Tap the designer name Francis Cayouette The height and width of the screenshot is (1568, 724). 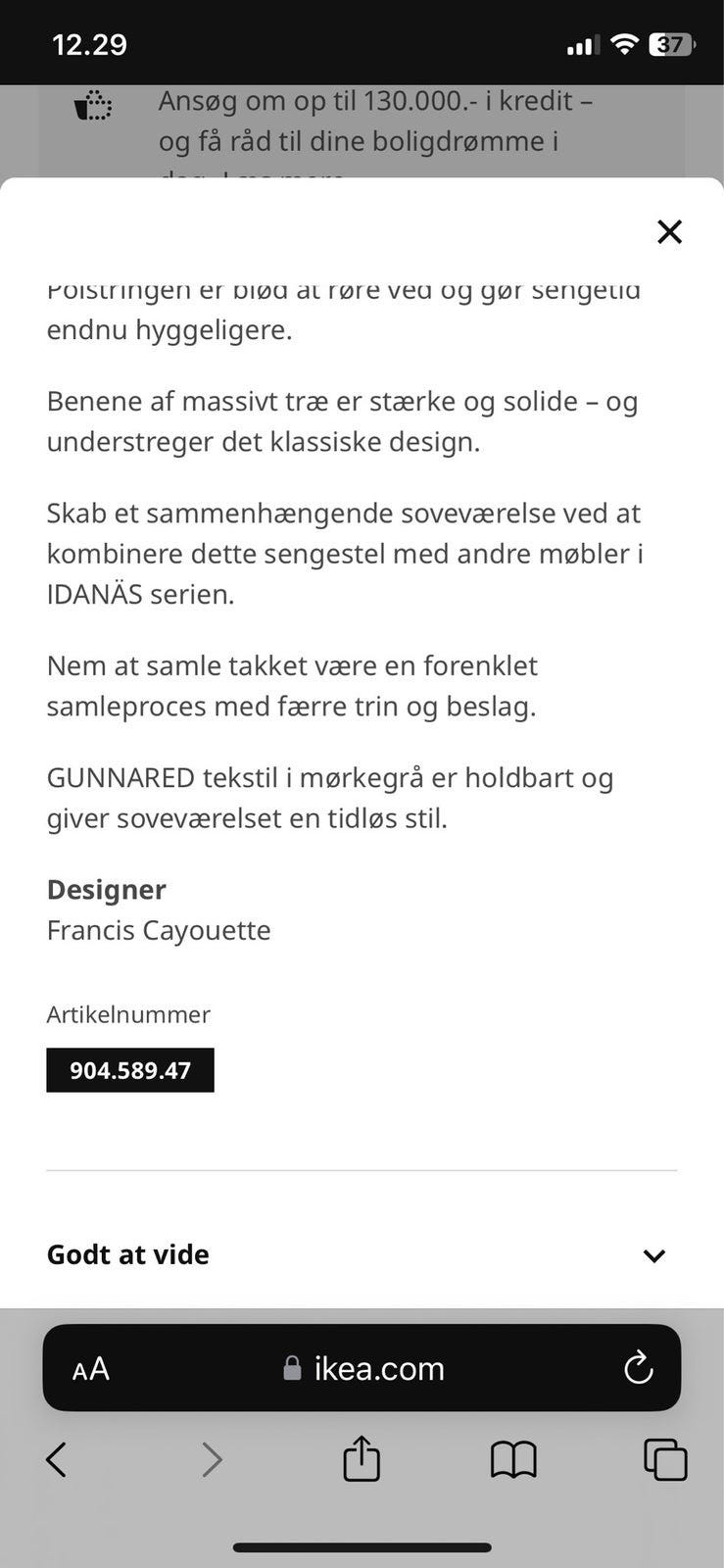click(x=159, y=930)
